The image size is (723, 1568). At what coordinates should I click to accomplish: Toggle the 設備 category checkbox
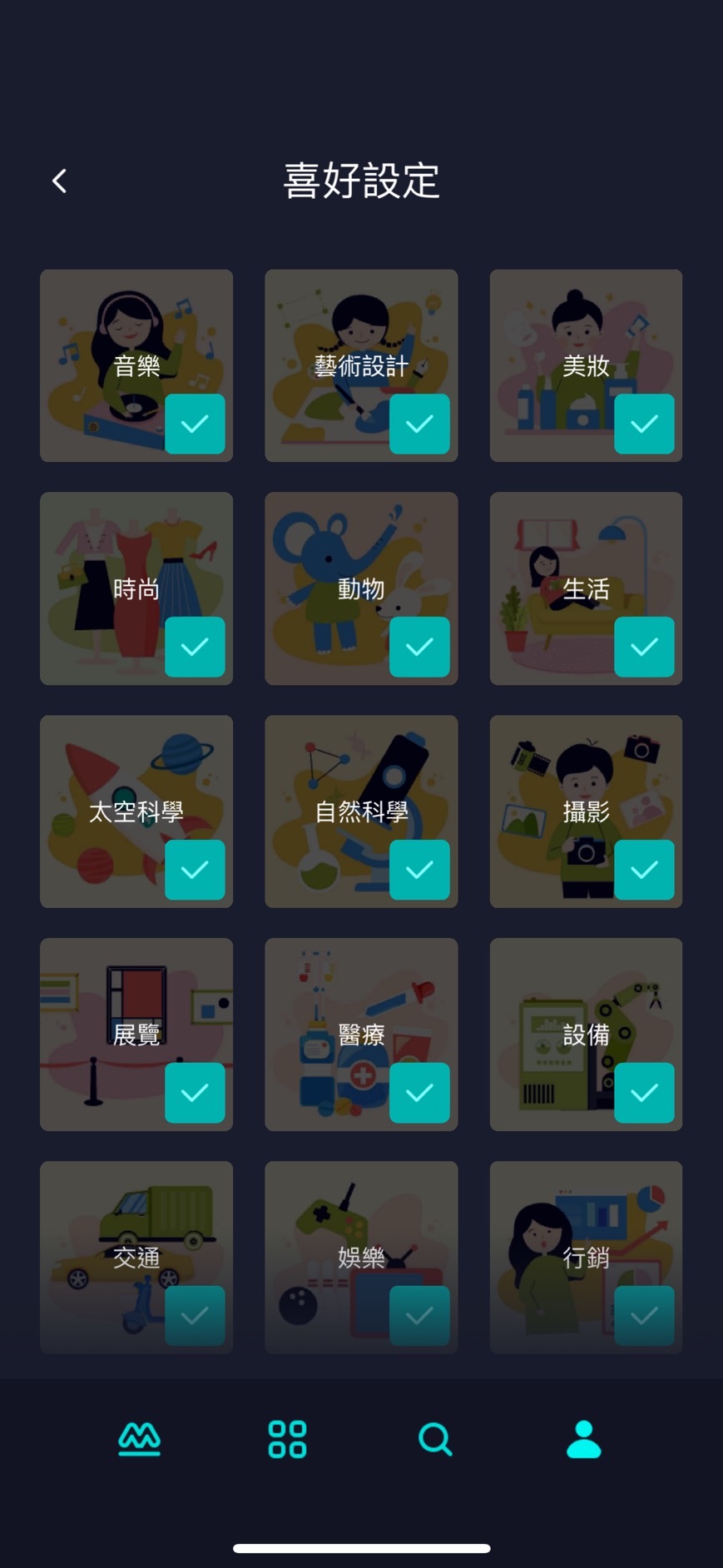[644, 1093]
